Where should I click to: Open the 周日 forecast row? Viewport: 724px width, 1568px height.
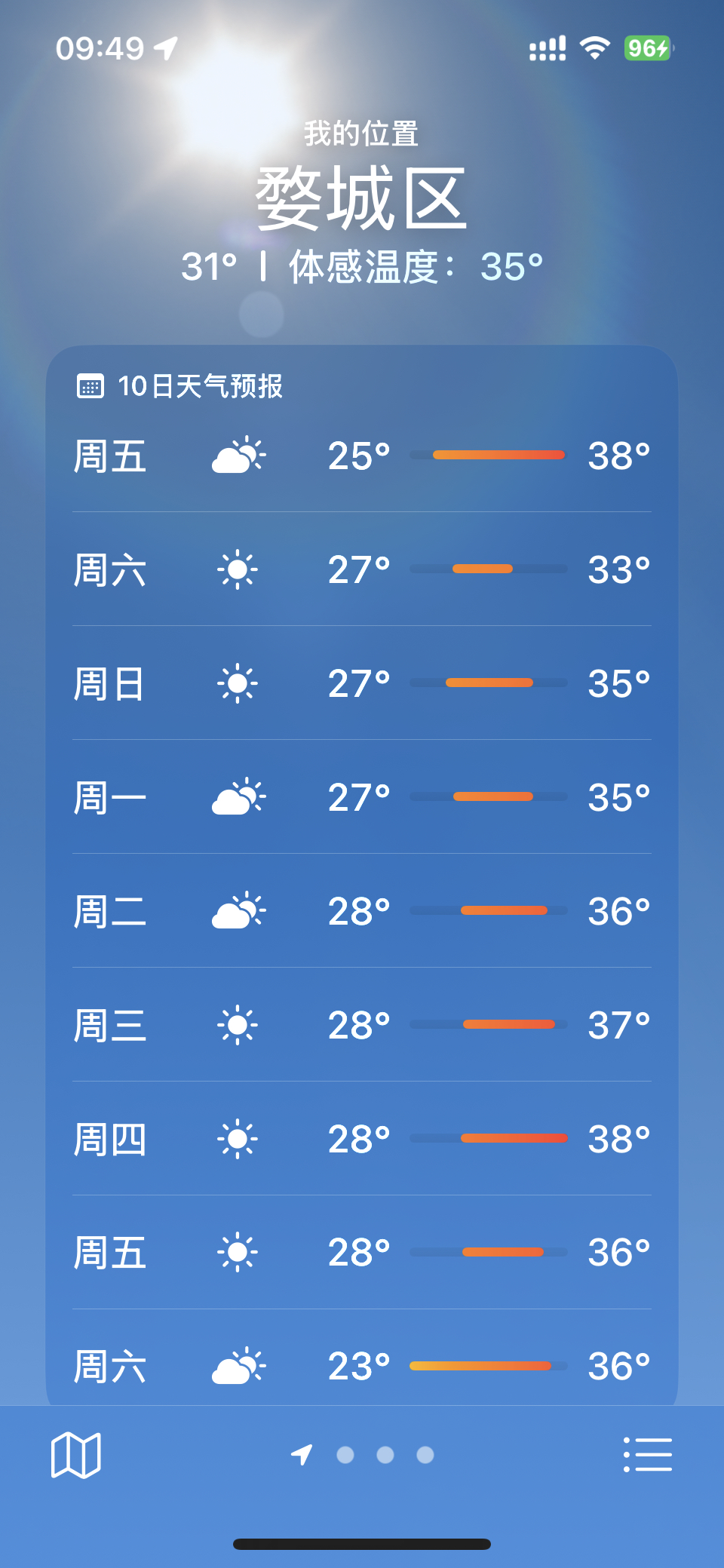(362, 684)
